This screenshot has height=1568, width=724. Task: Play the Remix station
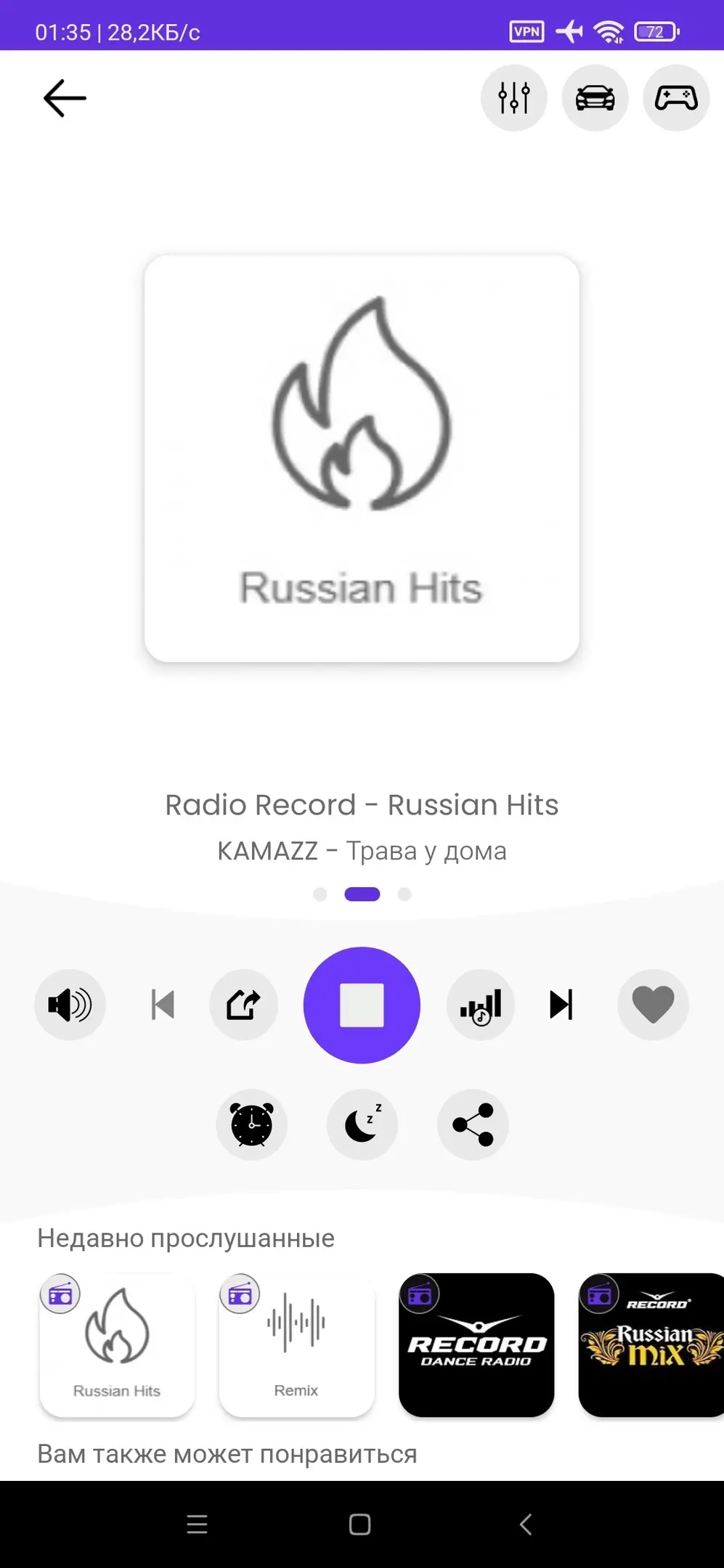296,1344
